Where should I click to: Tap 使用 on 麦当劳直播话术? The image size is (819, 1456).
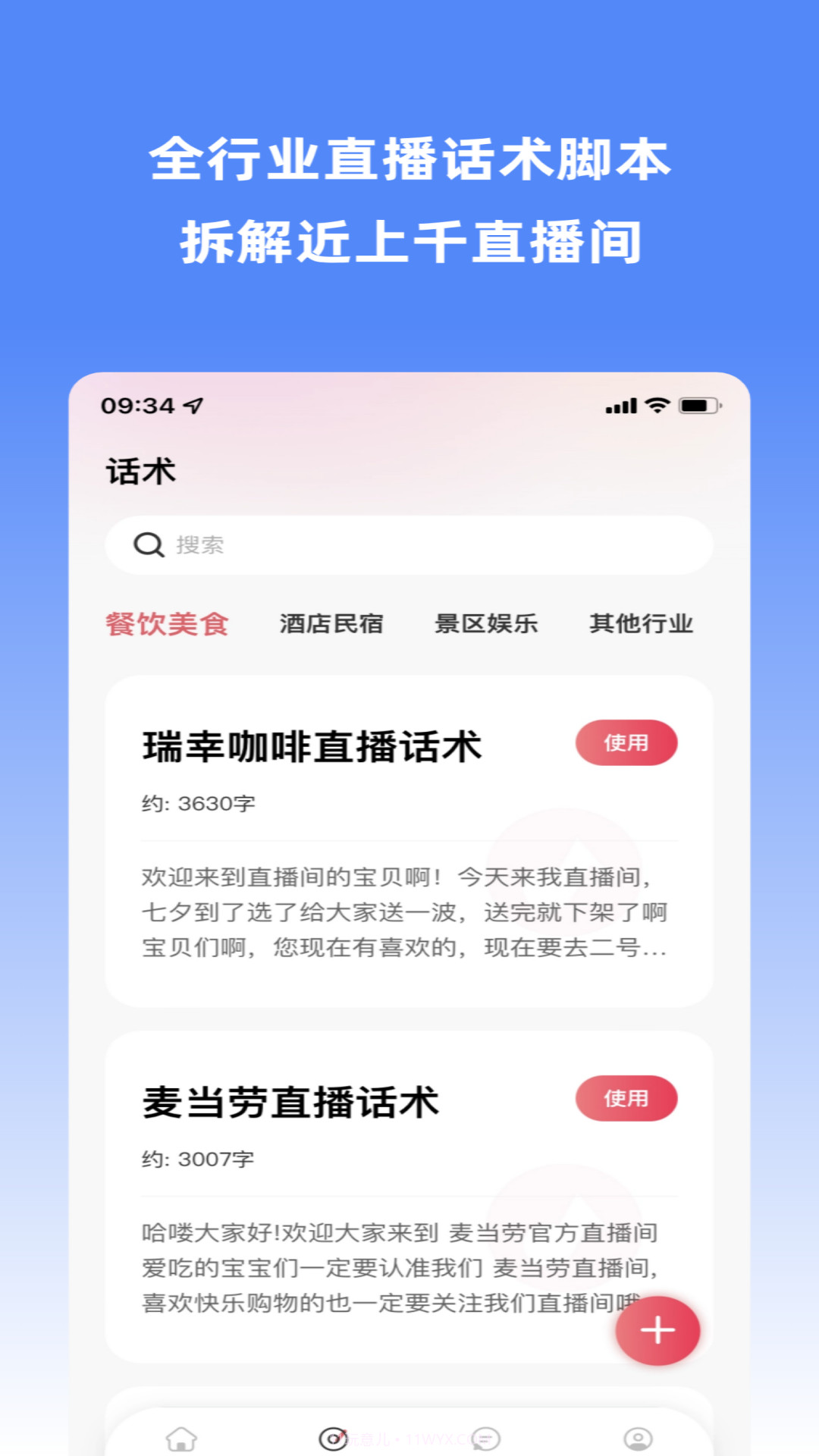[626, 1098]
